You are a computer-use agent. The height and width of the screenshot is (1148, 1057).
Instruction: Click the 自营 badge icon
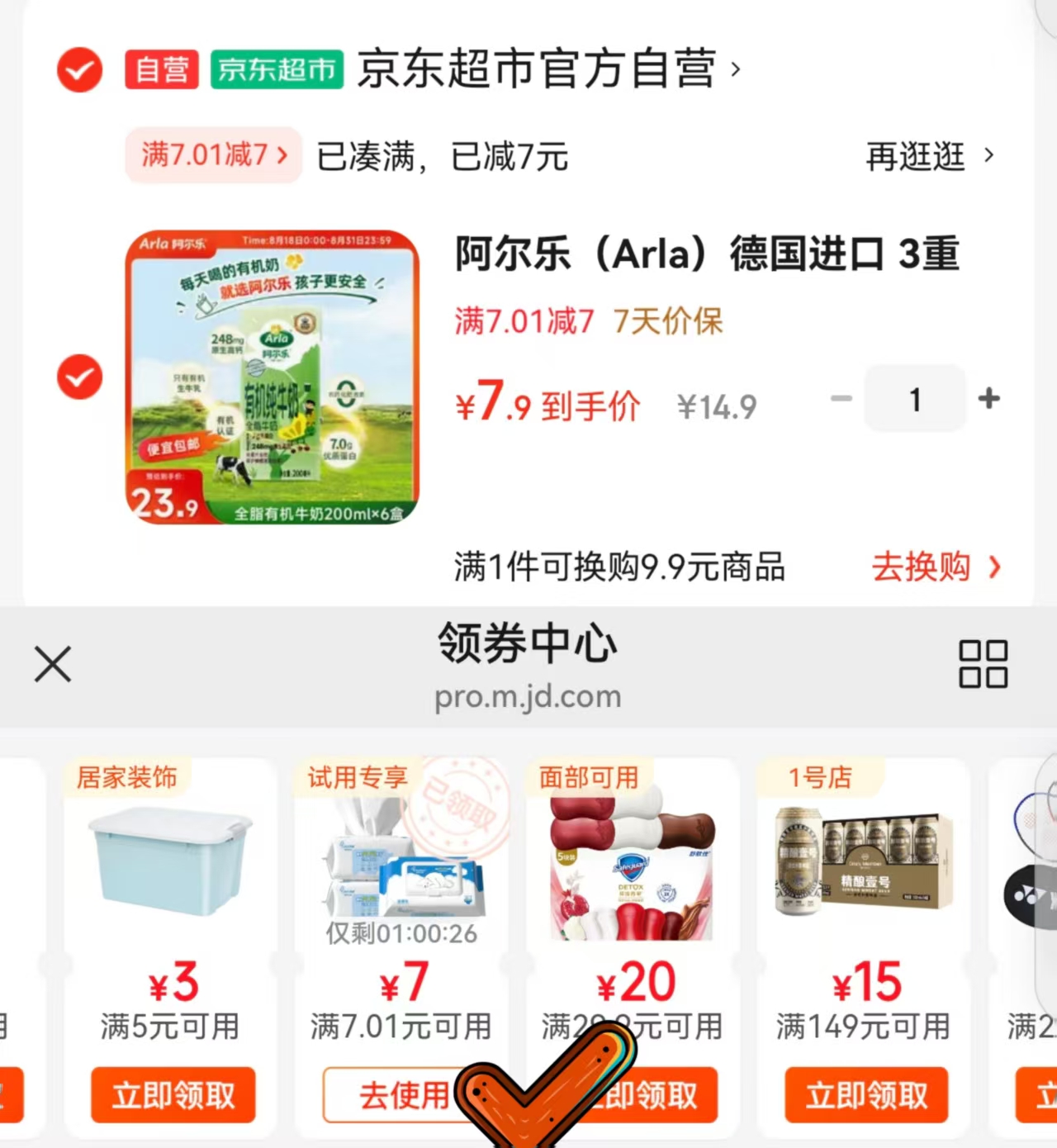162,70
